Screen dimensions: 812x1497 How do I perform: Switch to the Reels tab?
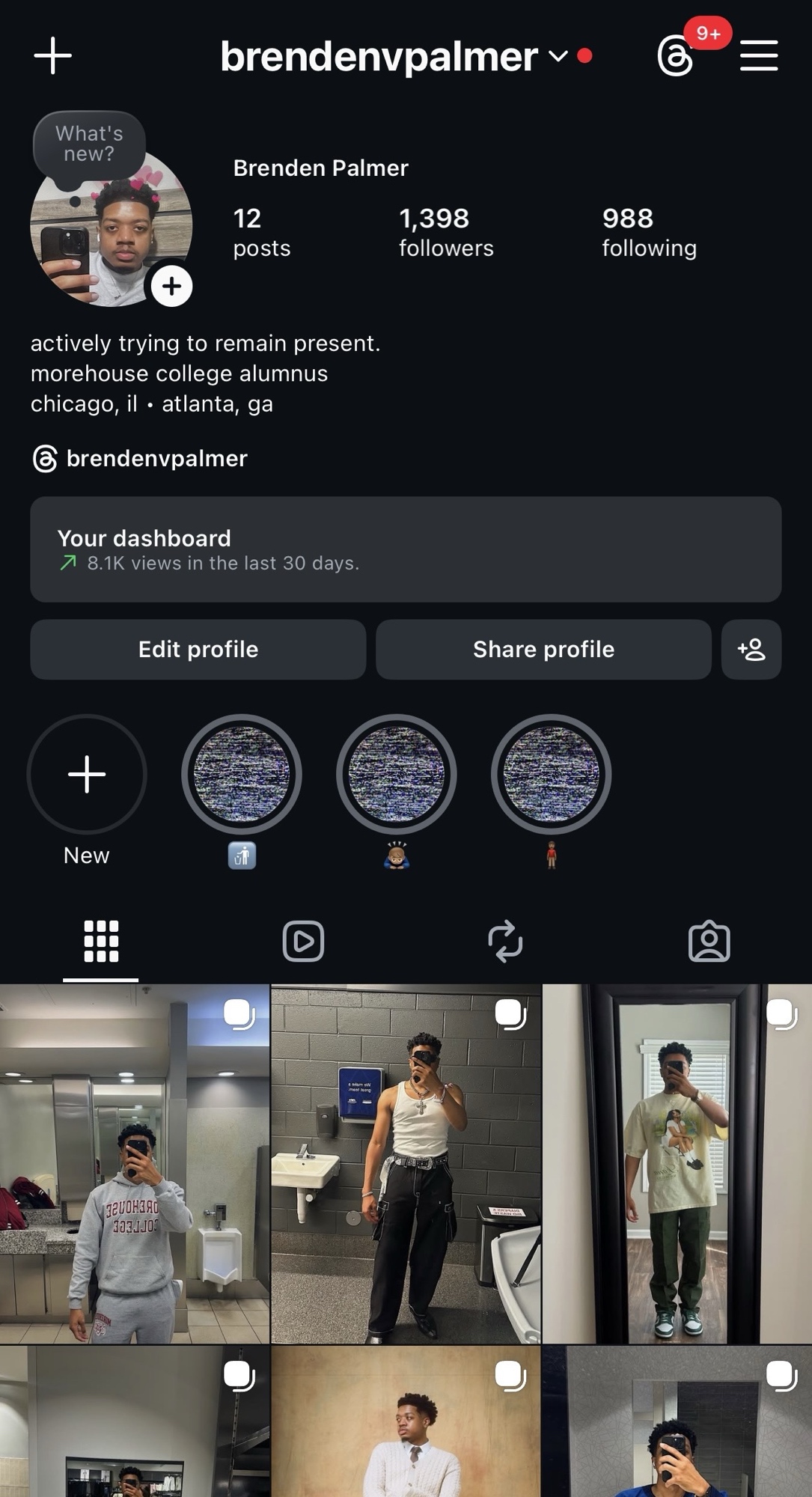click(x=303, y=941)
